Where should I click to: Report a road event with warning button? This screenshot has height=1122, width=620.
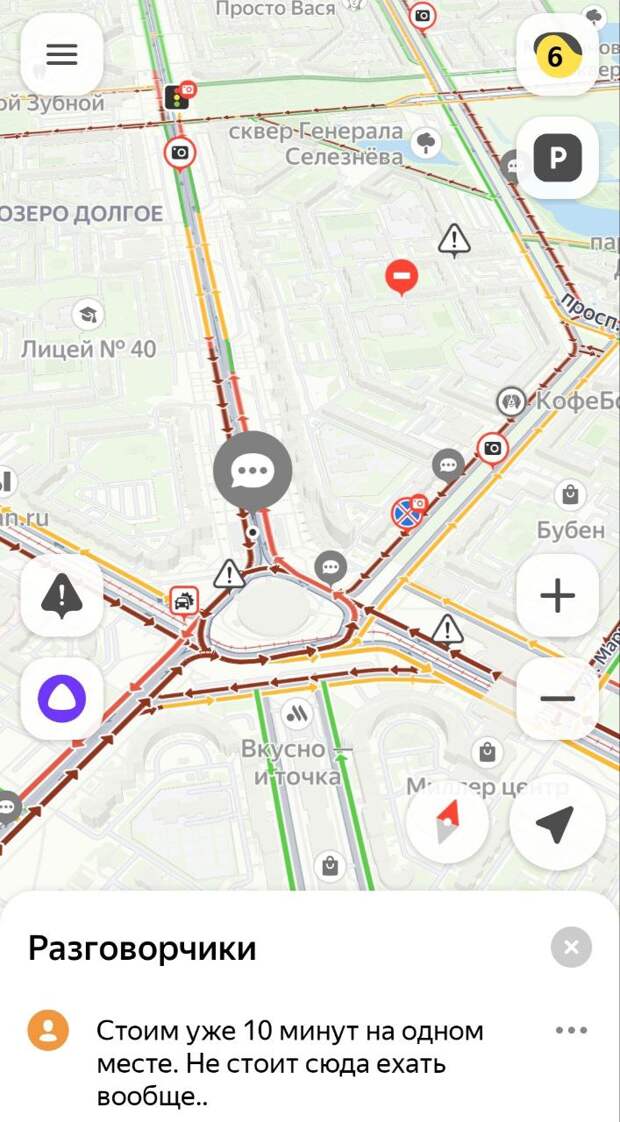pyautogui.click(x=62, y=596)
